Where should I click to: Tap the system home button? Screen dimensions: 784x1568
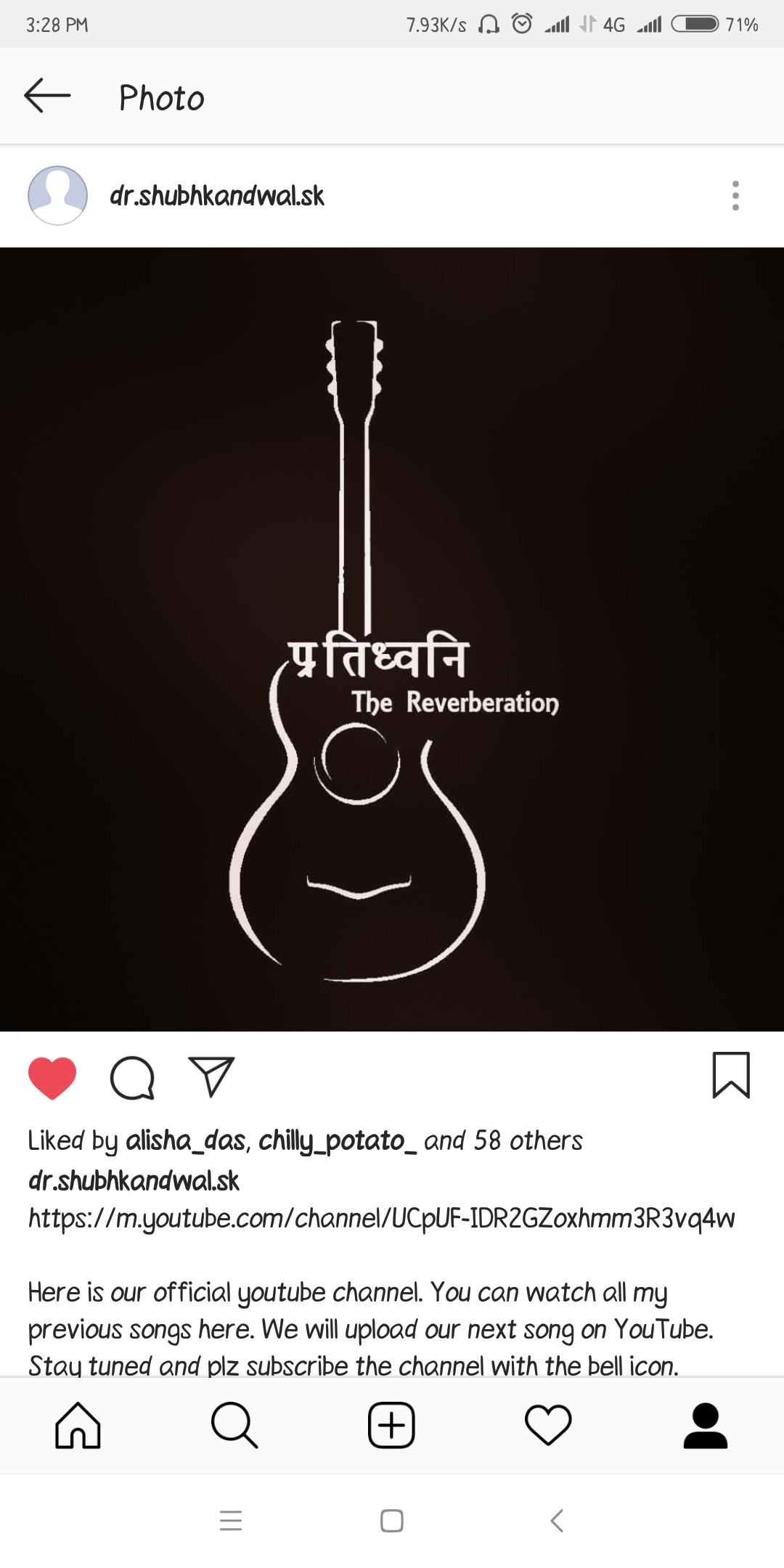tap(392, 1520)
